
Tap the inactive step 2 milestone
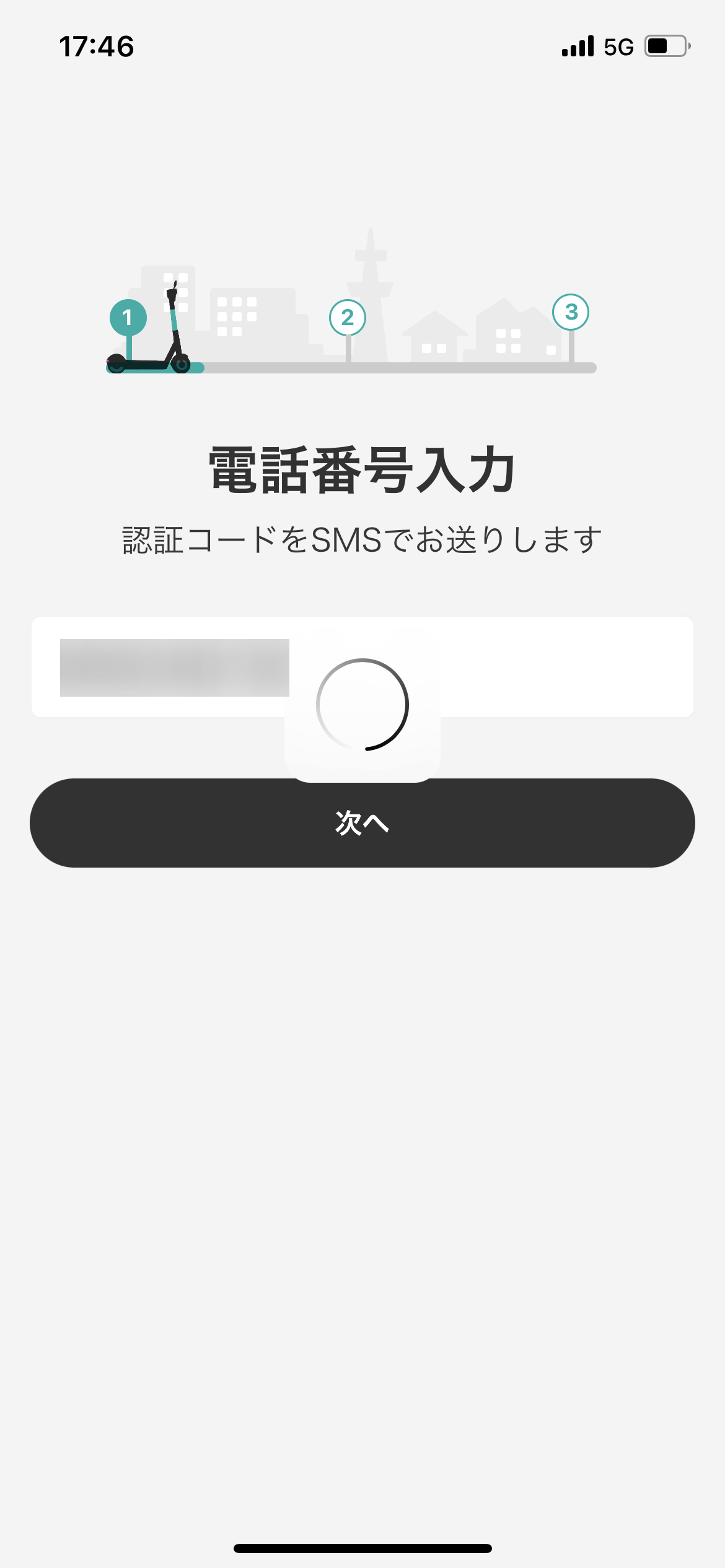point(348,317)
